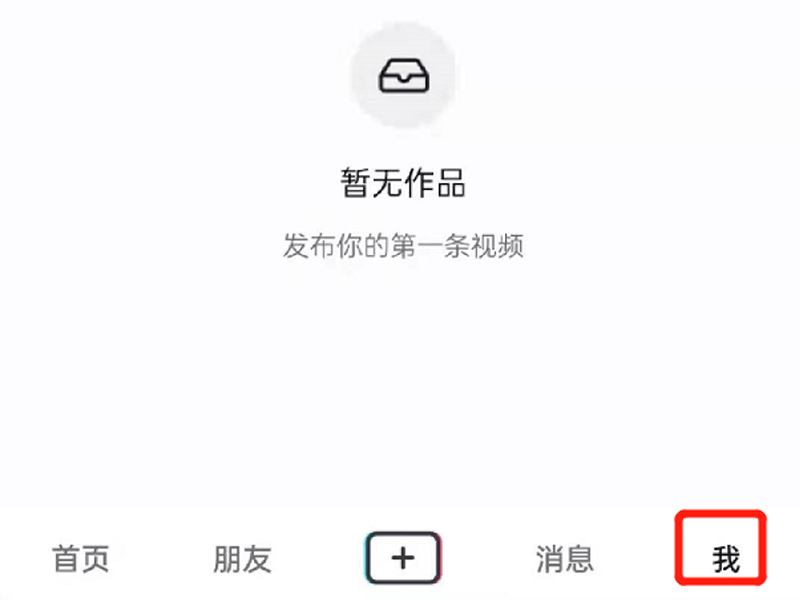Go to the 消息 tab
The image size is (800, 600).
pyautogui.click(x=565, y=558)
